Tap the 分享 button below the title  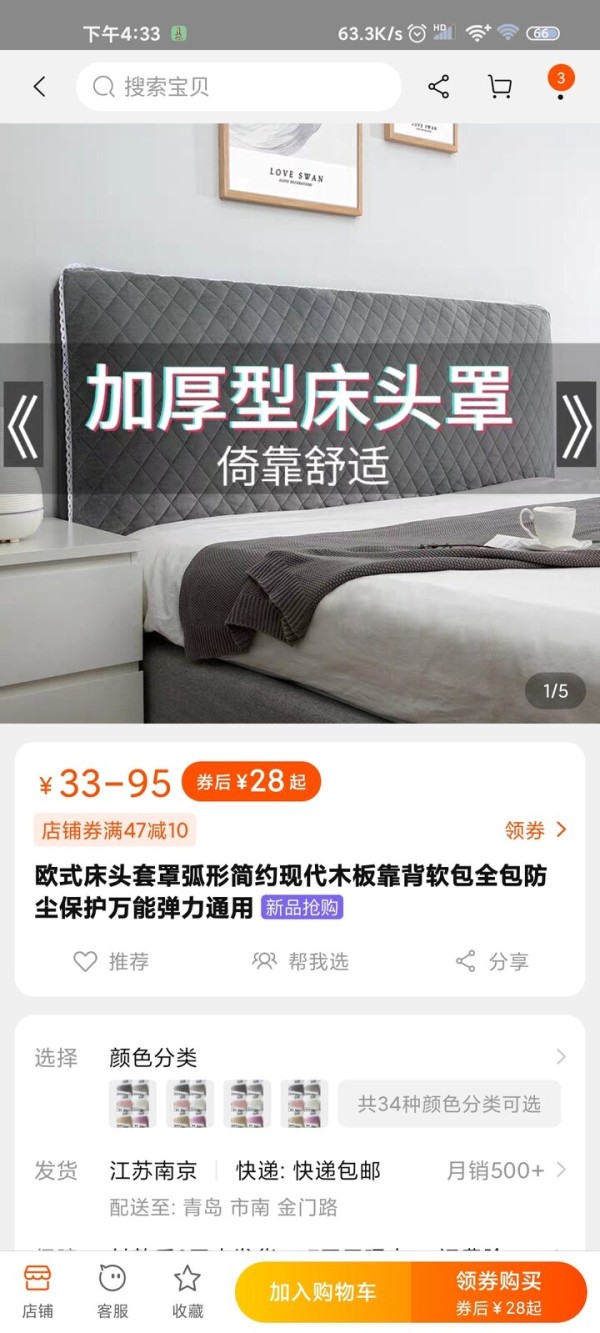[x=491, y=961]
